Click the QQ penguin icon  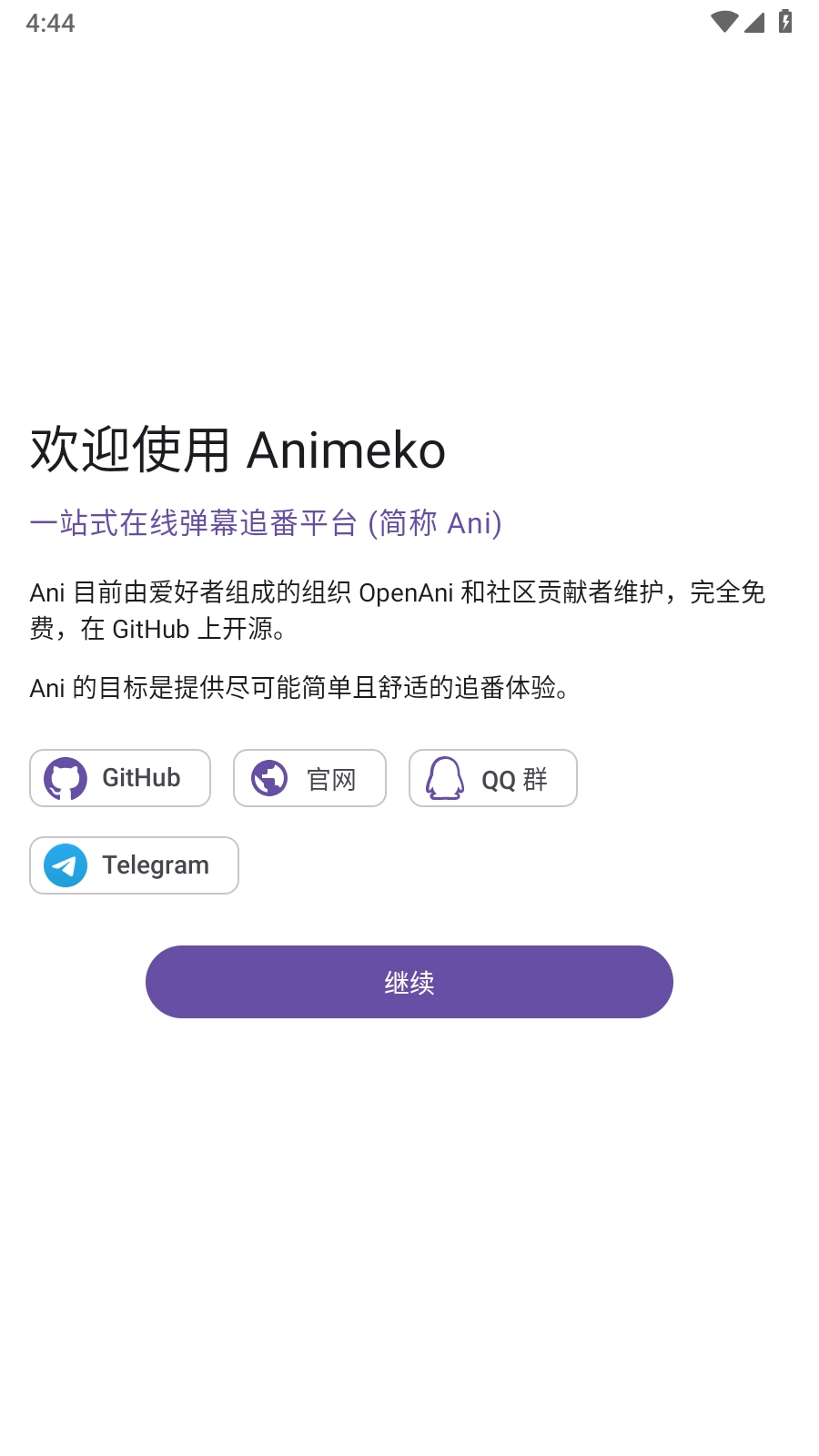point(445,778)
